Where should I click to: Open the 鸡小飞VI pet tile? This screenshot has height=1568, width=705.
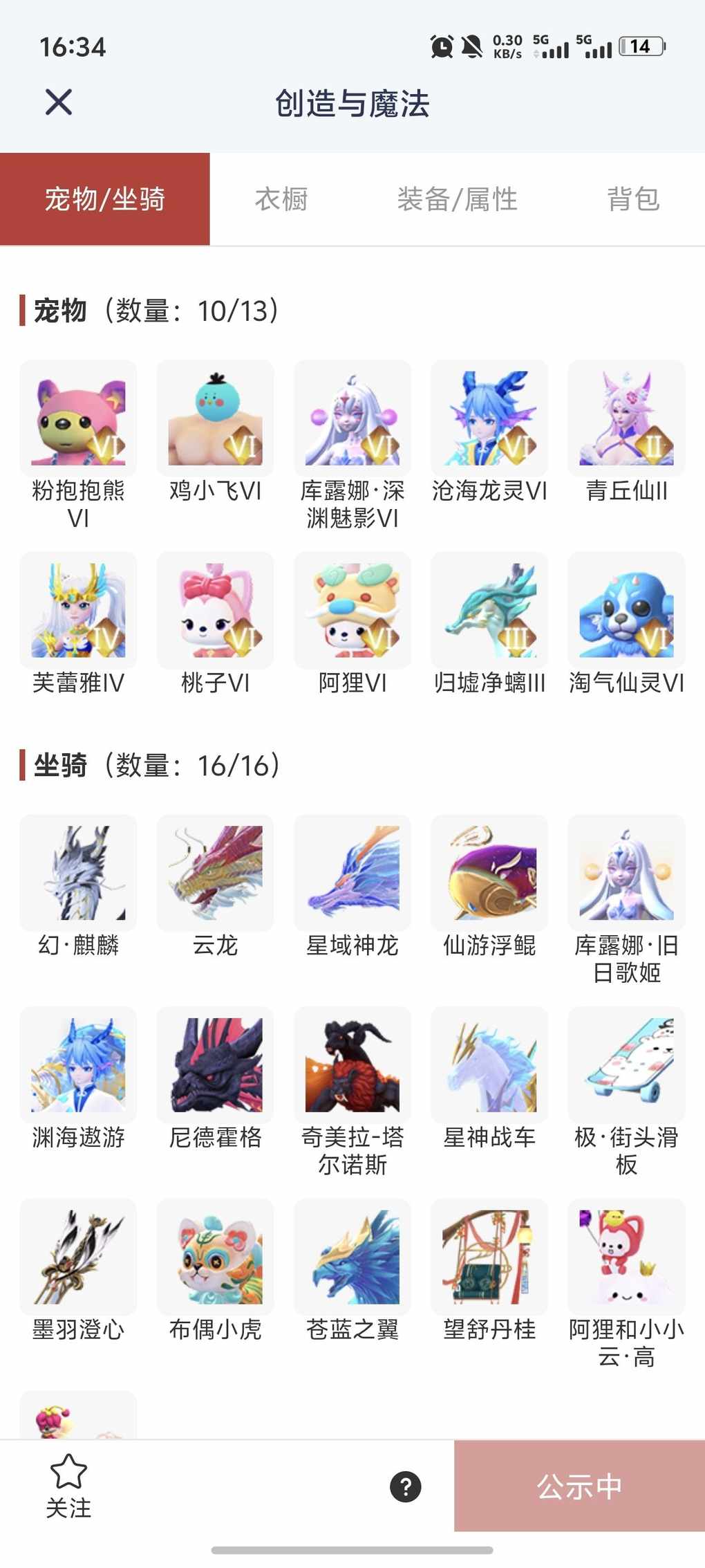pyautogui.click(x=215, y=418)
